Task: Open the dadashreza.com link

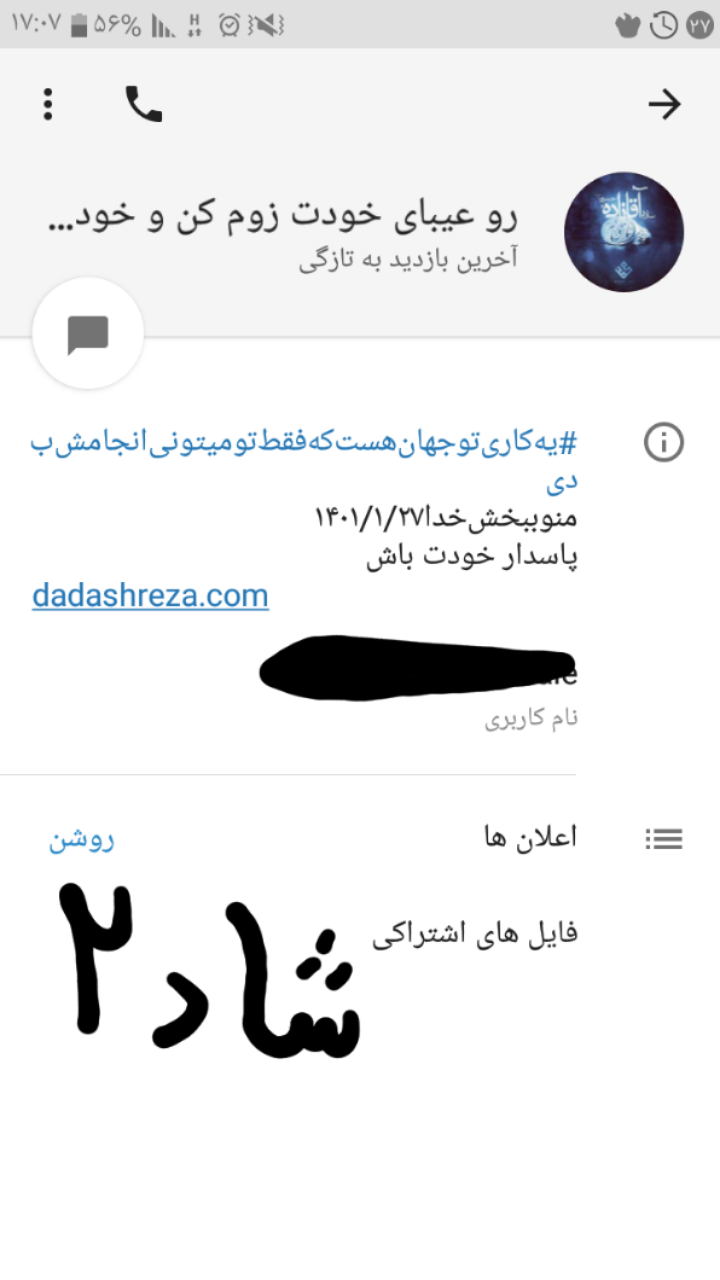Action: pyautogui.click(x=150, y=596)
